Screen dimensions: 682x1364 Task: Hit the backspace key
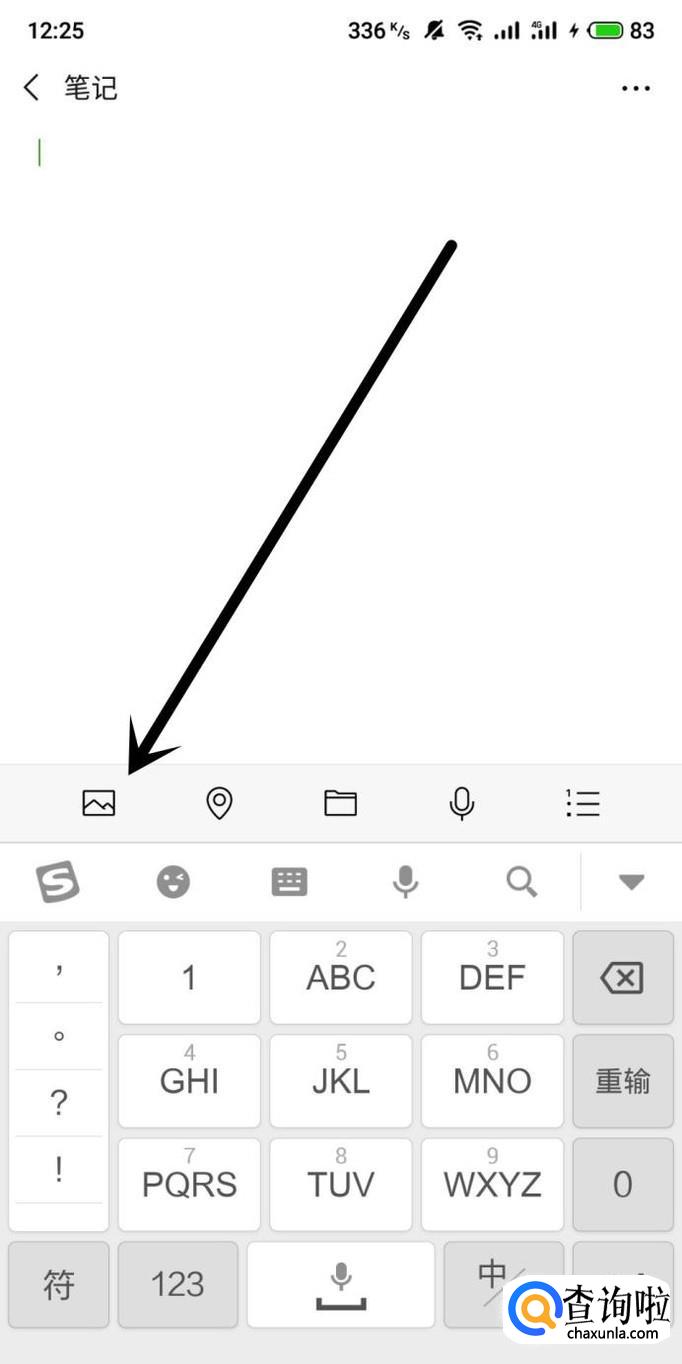coord(623,978)
